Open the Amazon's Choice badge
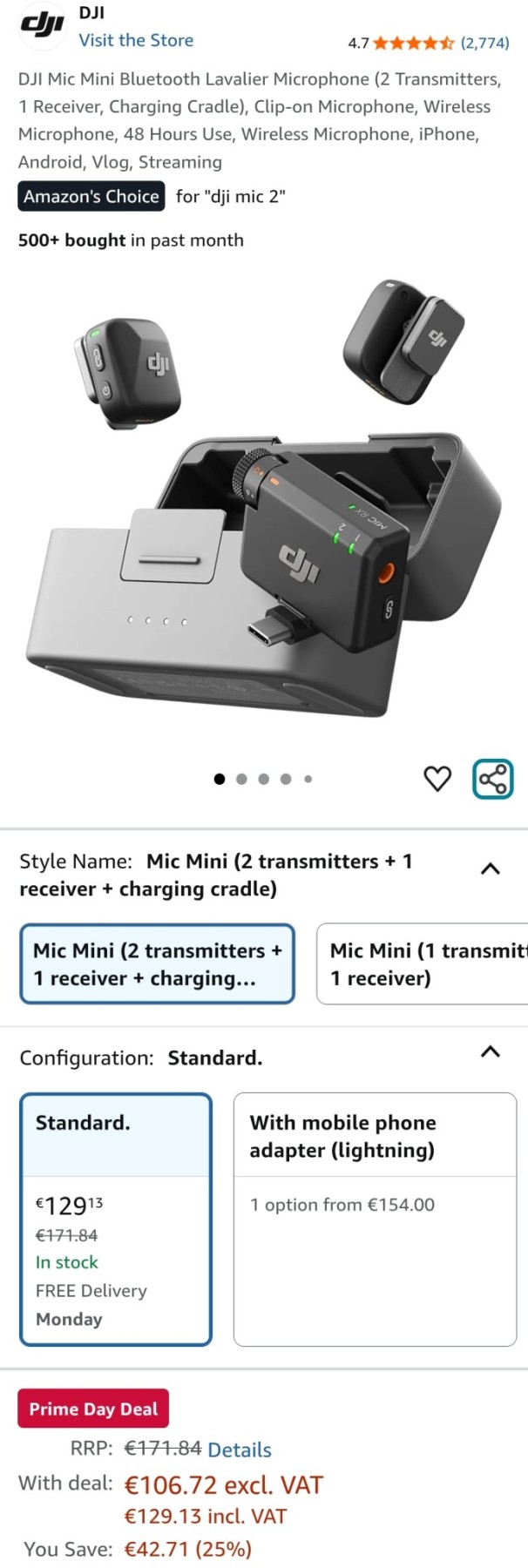The height and width of the screenshot is (1568, 528). (x=91, y=196)
